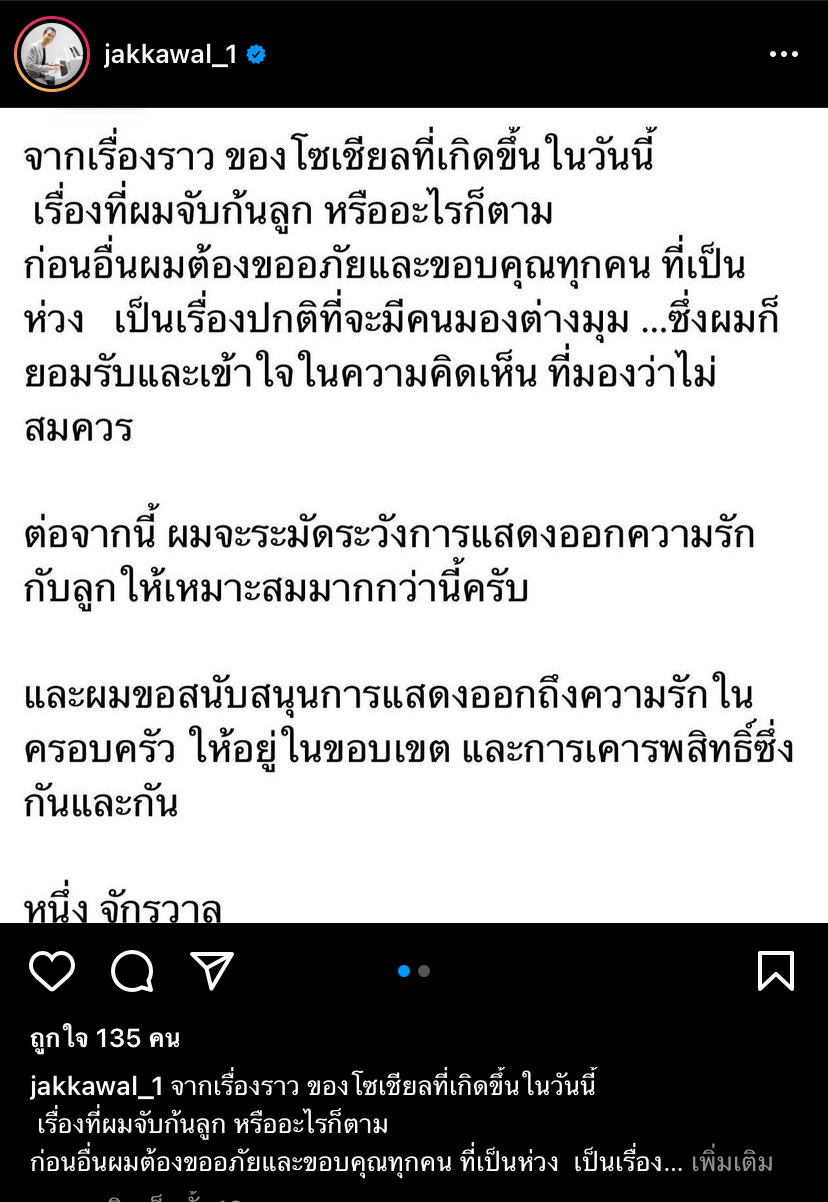View the 135 likes list
The height and width of the screenshot is (1202, 828).
tap(105, 1039)
